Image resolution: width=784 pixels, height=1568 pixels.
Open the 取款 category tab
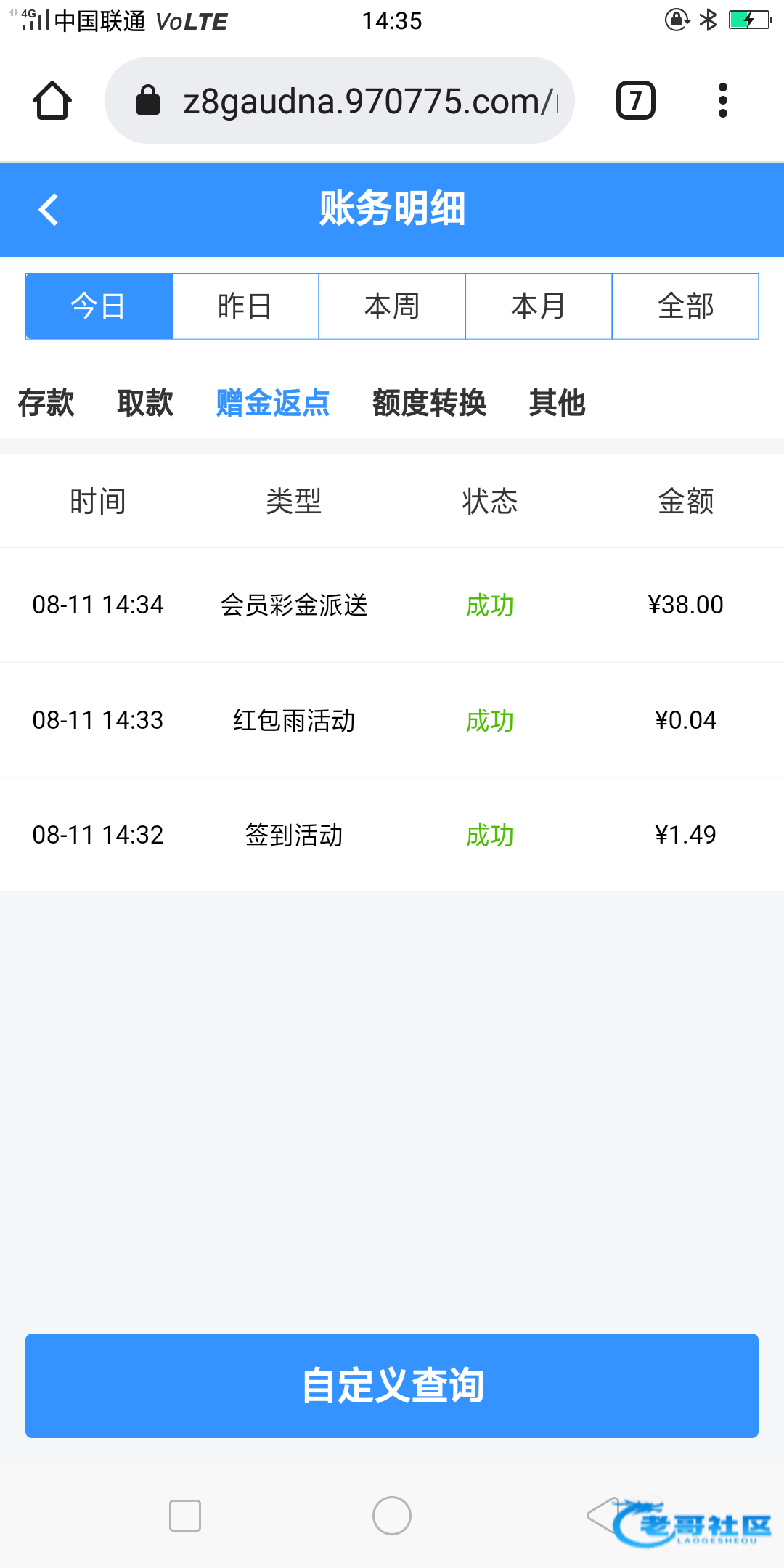tap(145, 403)
